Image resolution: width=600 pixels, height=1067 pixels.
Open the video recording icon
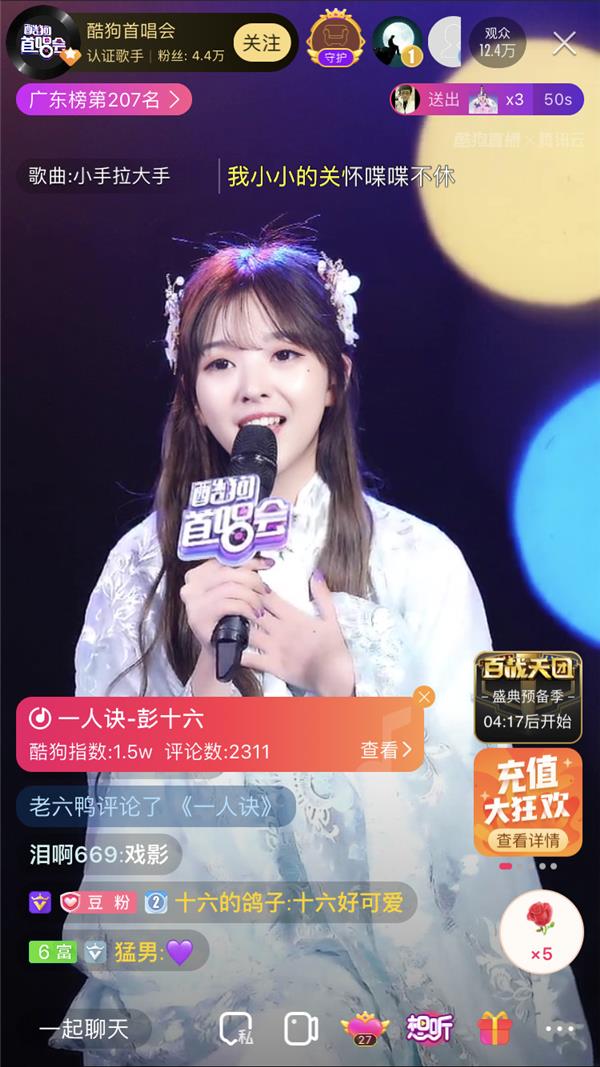(300, 1029)
